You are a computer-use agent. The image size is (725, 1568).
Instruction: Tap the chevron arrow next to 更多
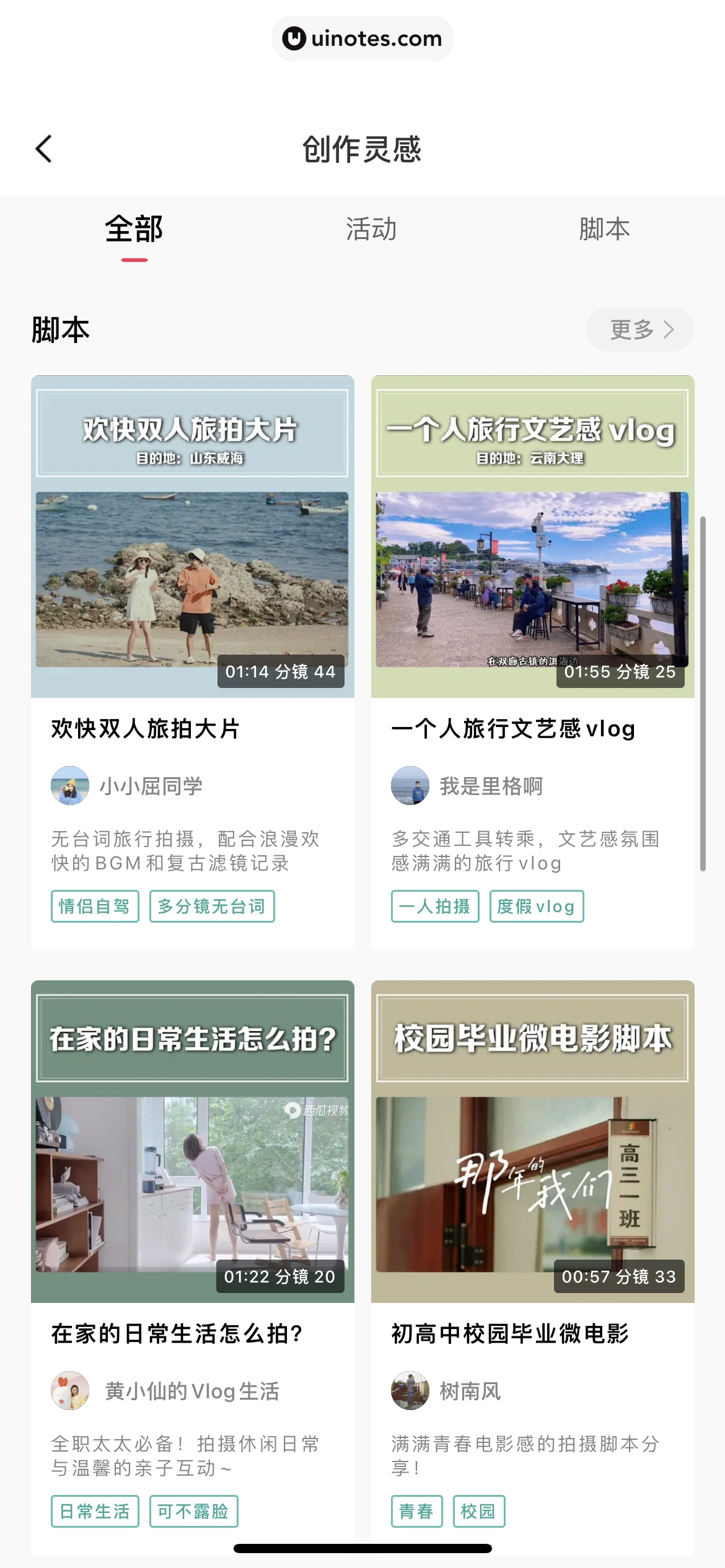(668, 330)
